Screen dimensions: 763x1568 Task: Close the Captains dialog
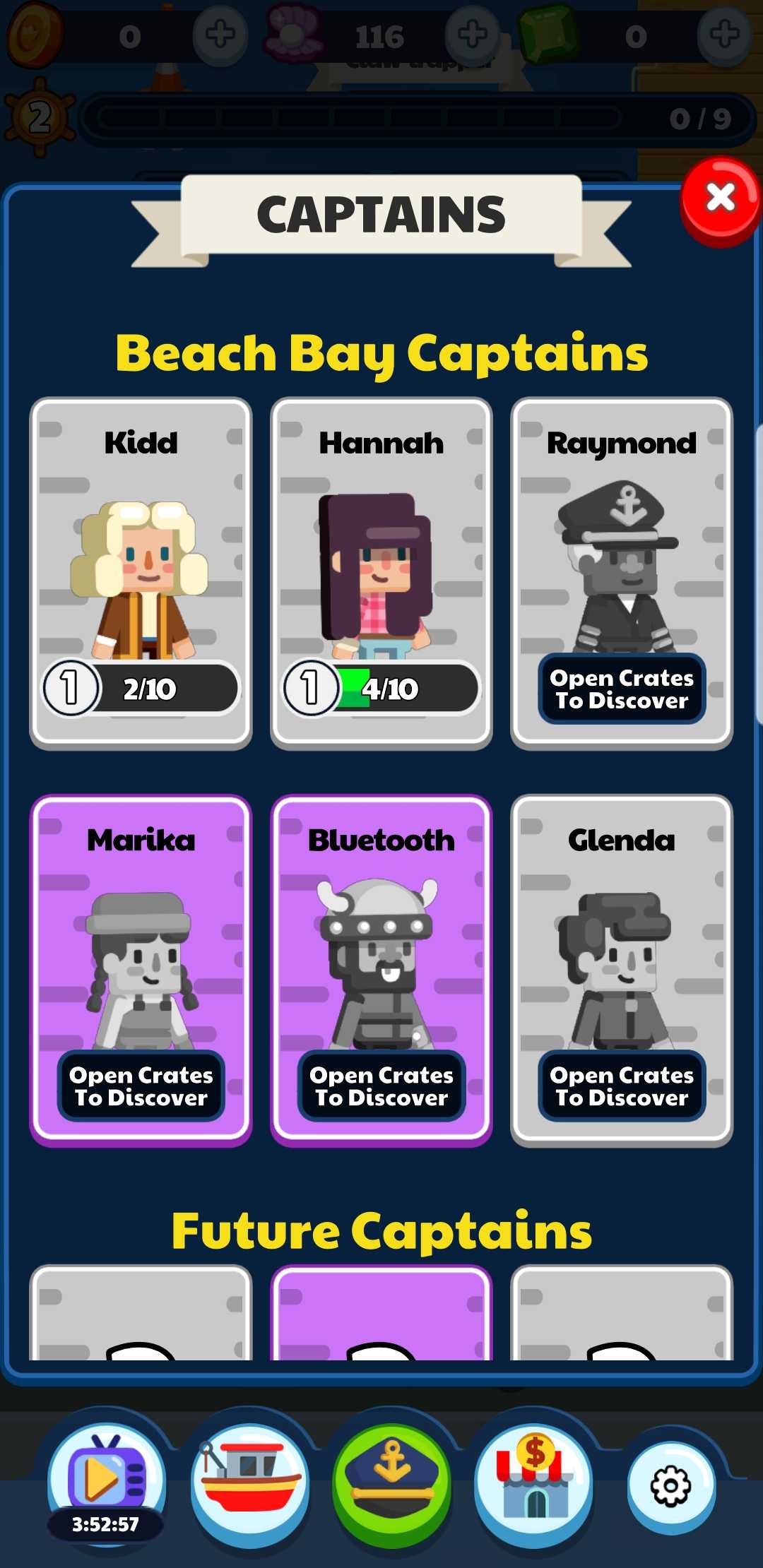click(721, 201)
